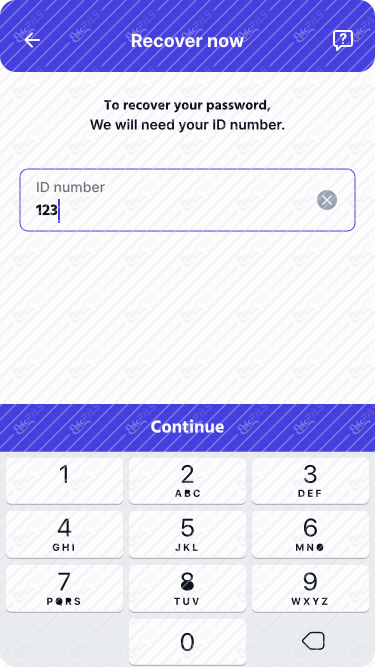
Task: Enter digit 9 on the keypad
Action: tap(310, 588)
